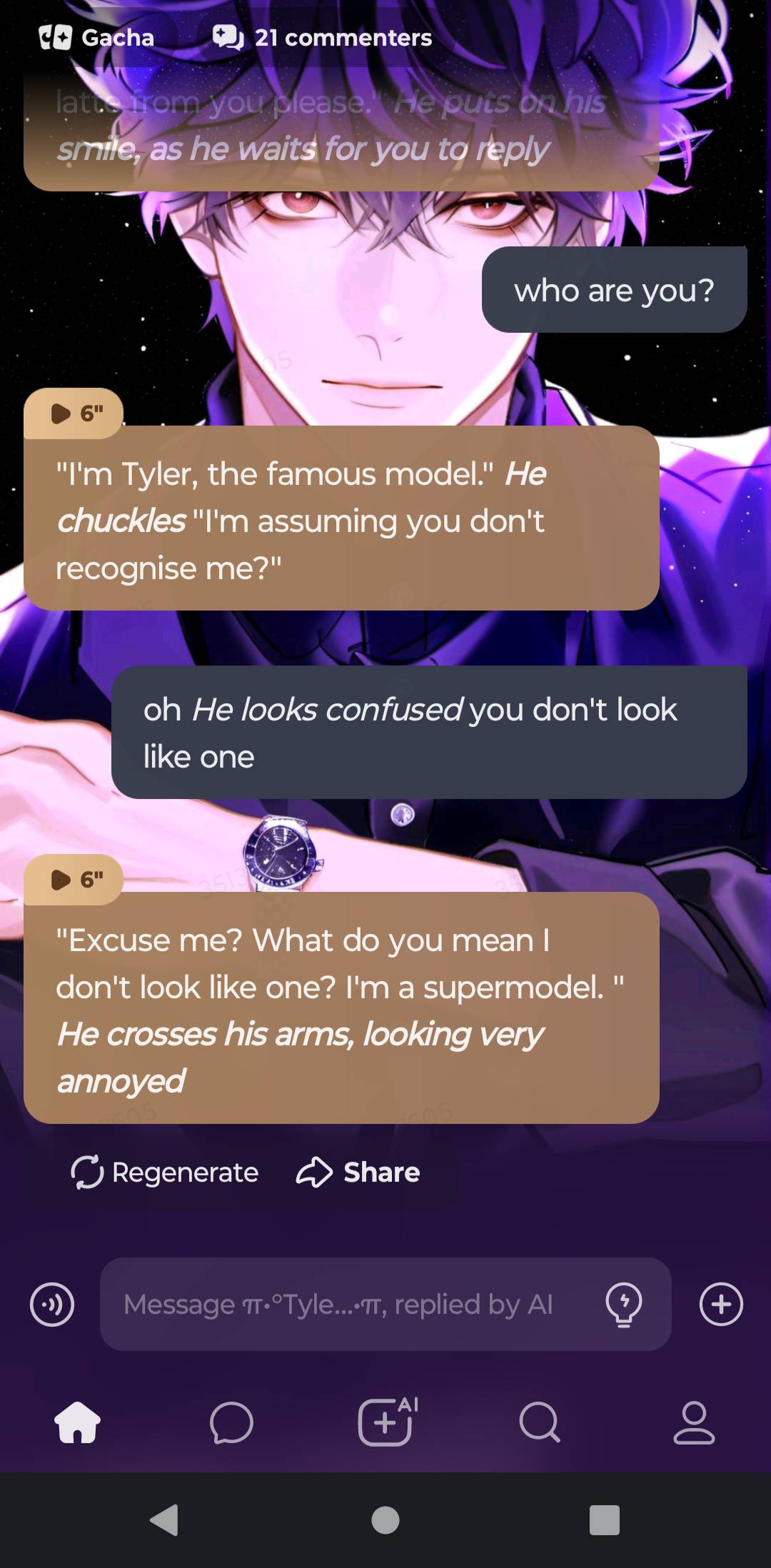Open the Gacha button
The height and width of the screenshot is (1568, 771).
tap(96, 37)
